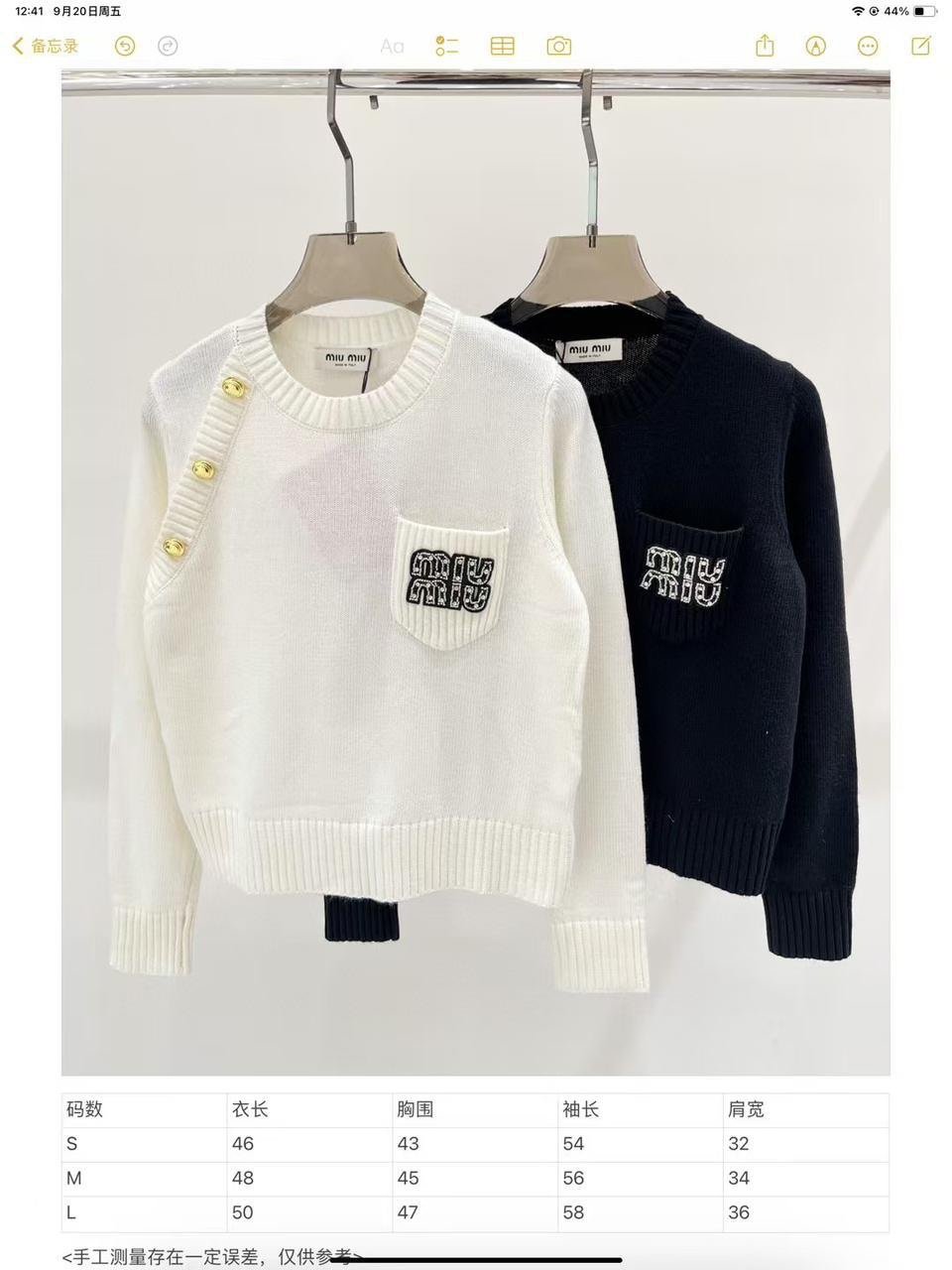952x1270 pixels.
Task: Open the sweater photo in the note
Action: tap(476, 571)
